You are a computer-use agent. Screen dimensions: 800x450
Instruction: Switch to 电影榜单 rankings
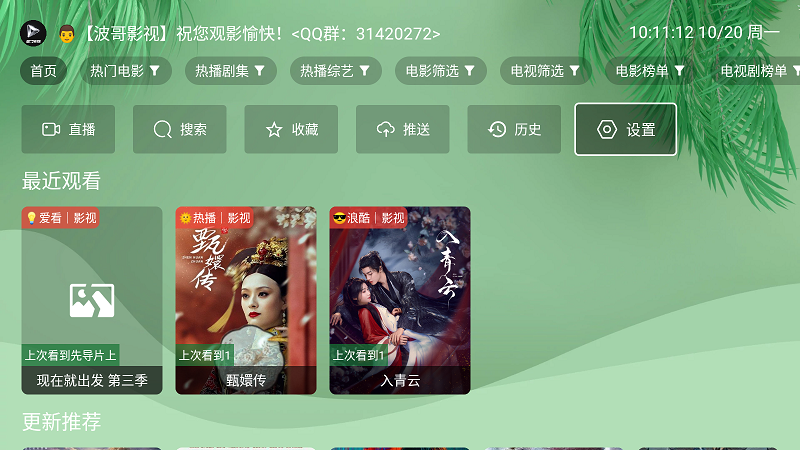click(x=651, y=71)
